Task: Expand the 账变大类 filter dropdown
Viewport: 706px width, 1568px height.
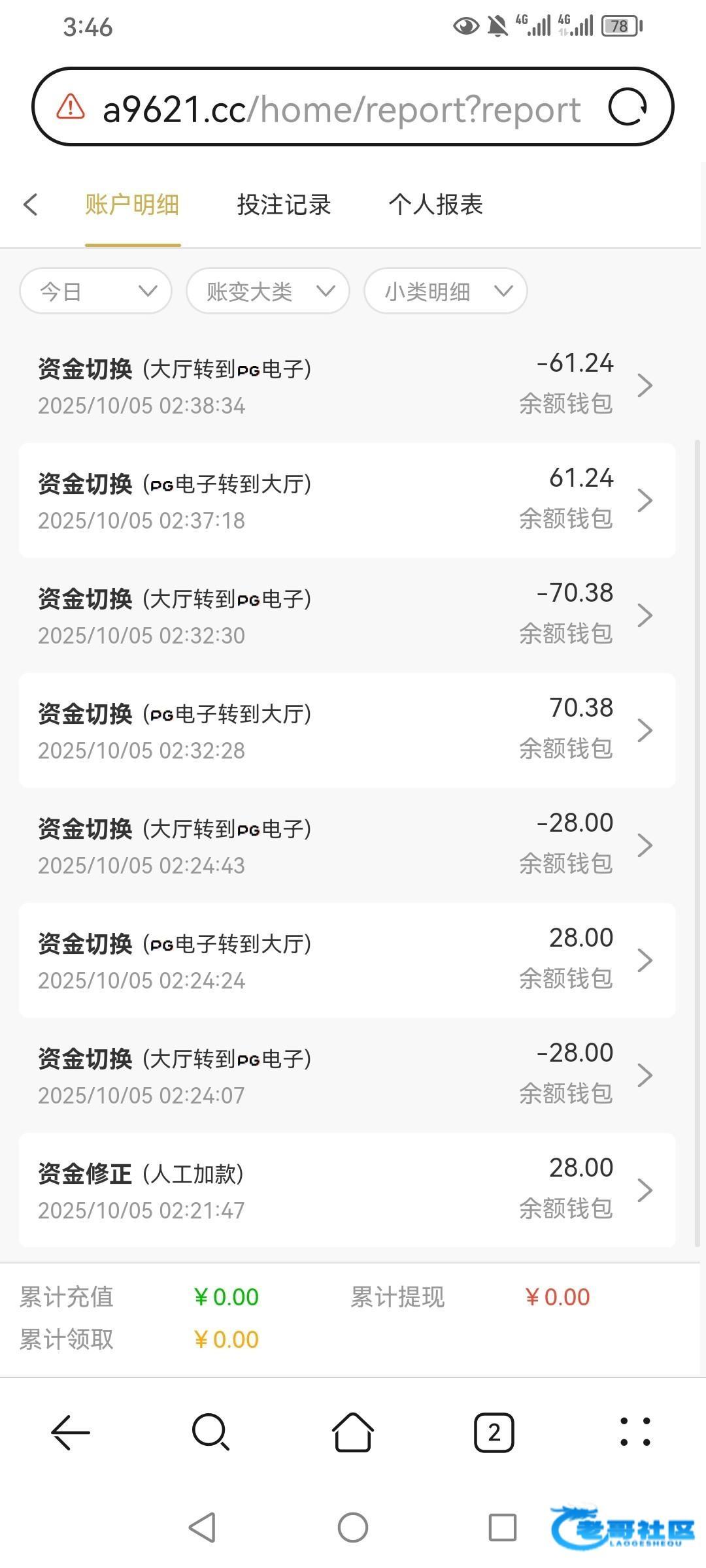Action: (x=268, y=291)
